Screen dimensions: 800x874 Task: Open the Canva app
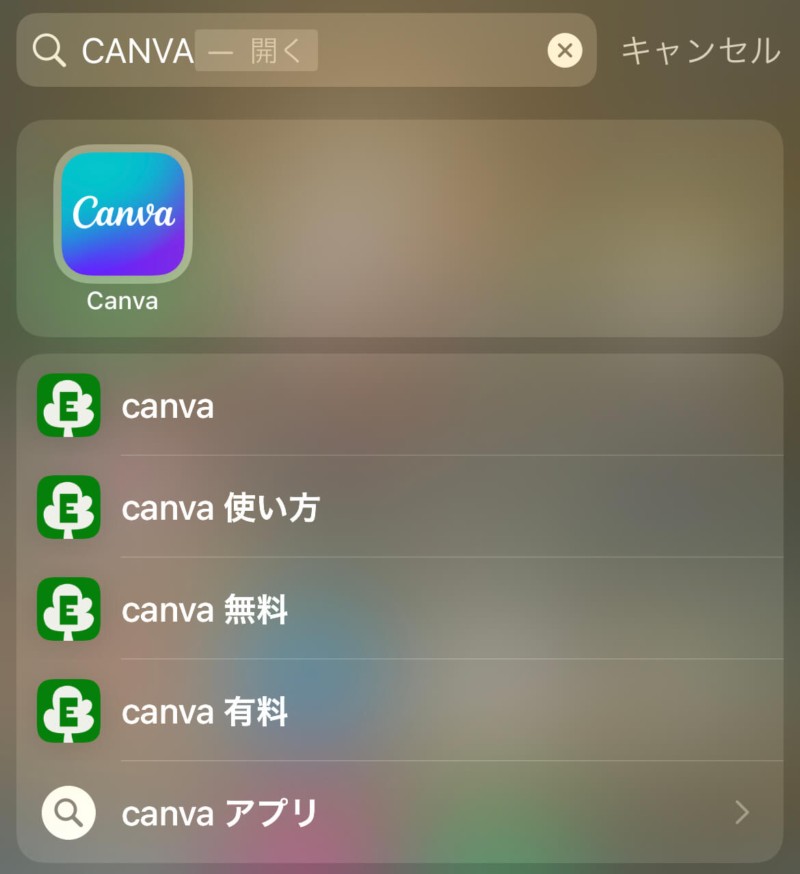[123, 214]
